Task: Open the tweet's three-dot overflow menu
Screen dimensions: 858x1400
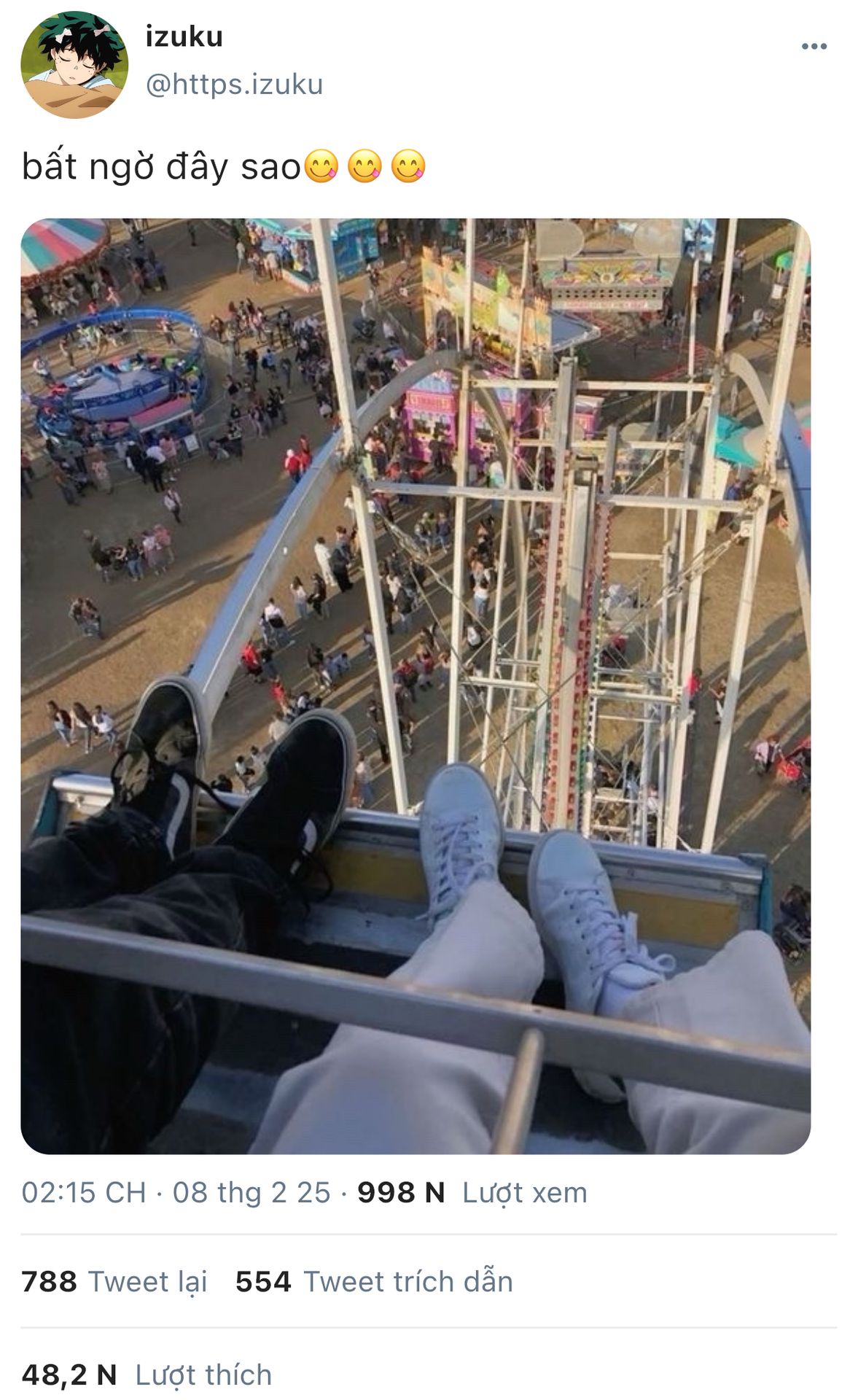Action: [814, 47]
